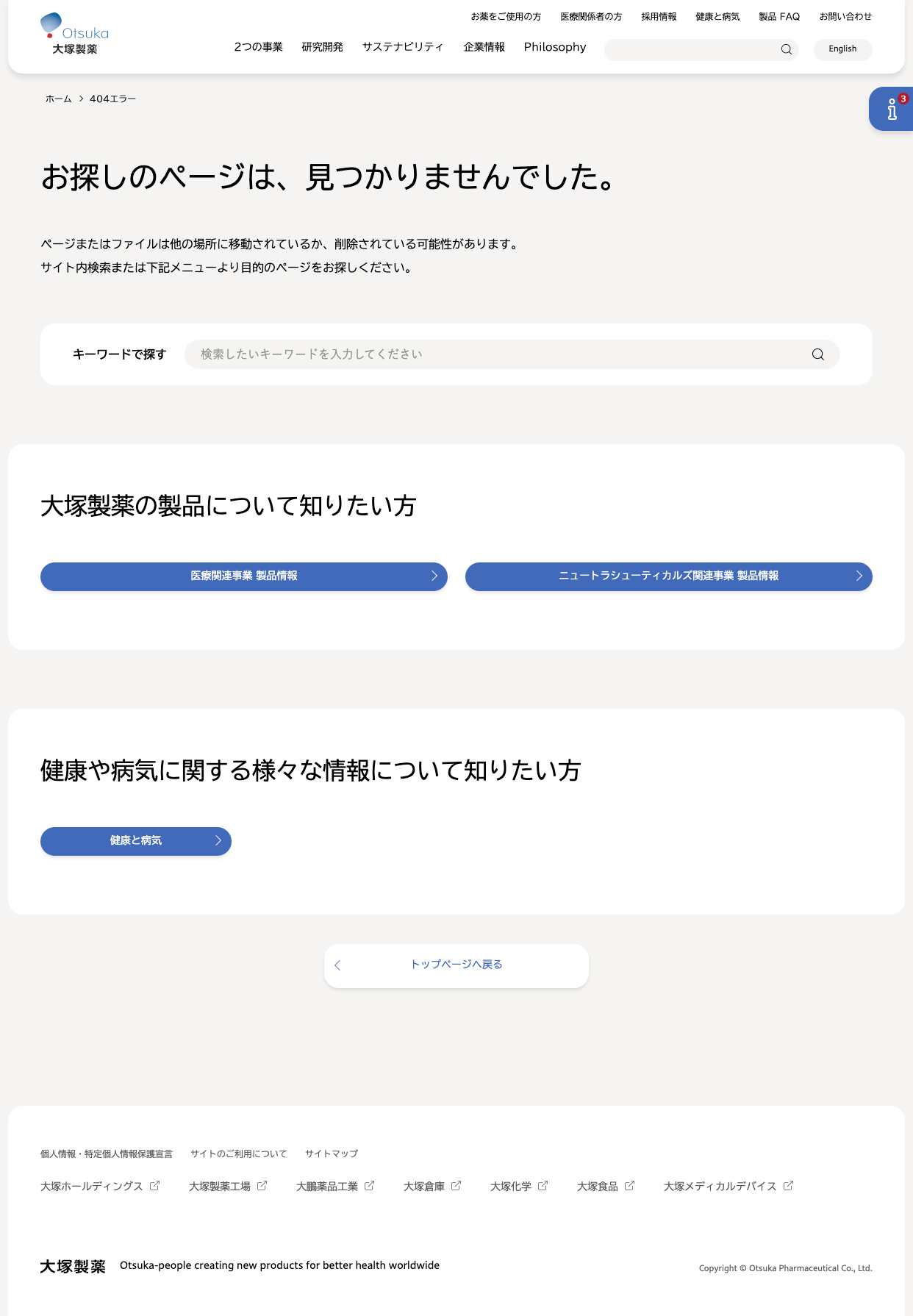Switch the site language to English

click(842, 49)
